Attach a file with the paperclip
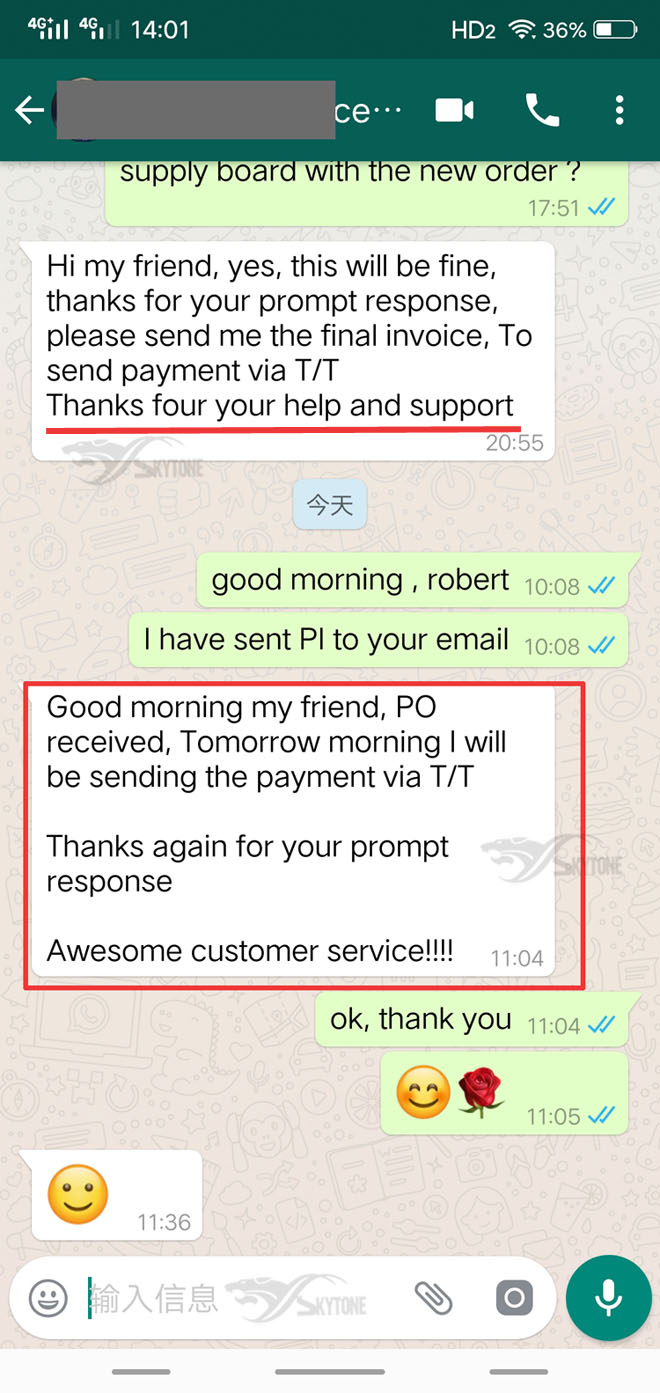The width and height of the screenshot is (660, 1393). click(433, 1298)
